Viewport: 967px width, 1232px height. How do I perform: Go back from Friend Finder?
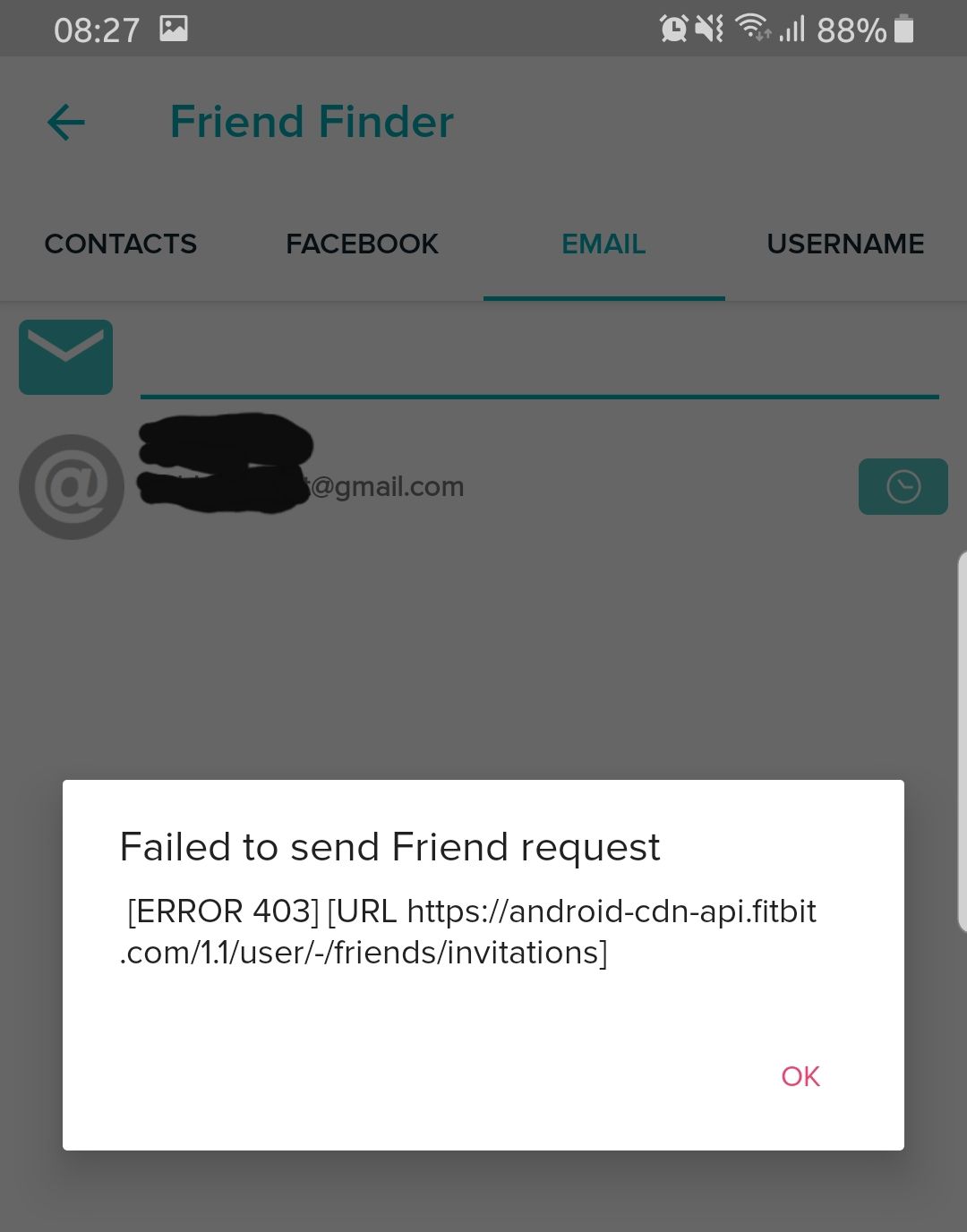click(66, 123)
